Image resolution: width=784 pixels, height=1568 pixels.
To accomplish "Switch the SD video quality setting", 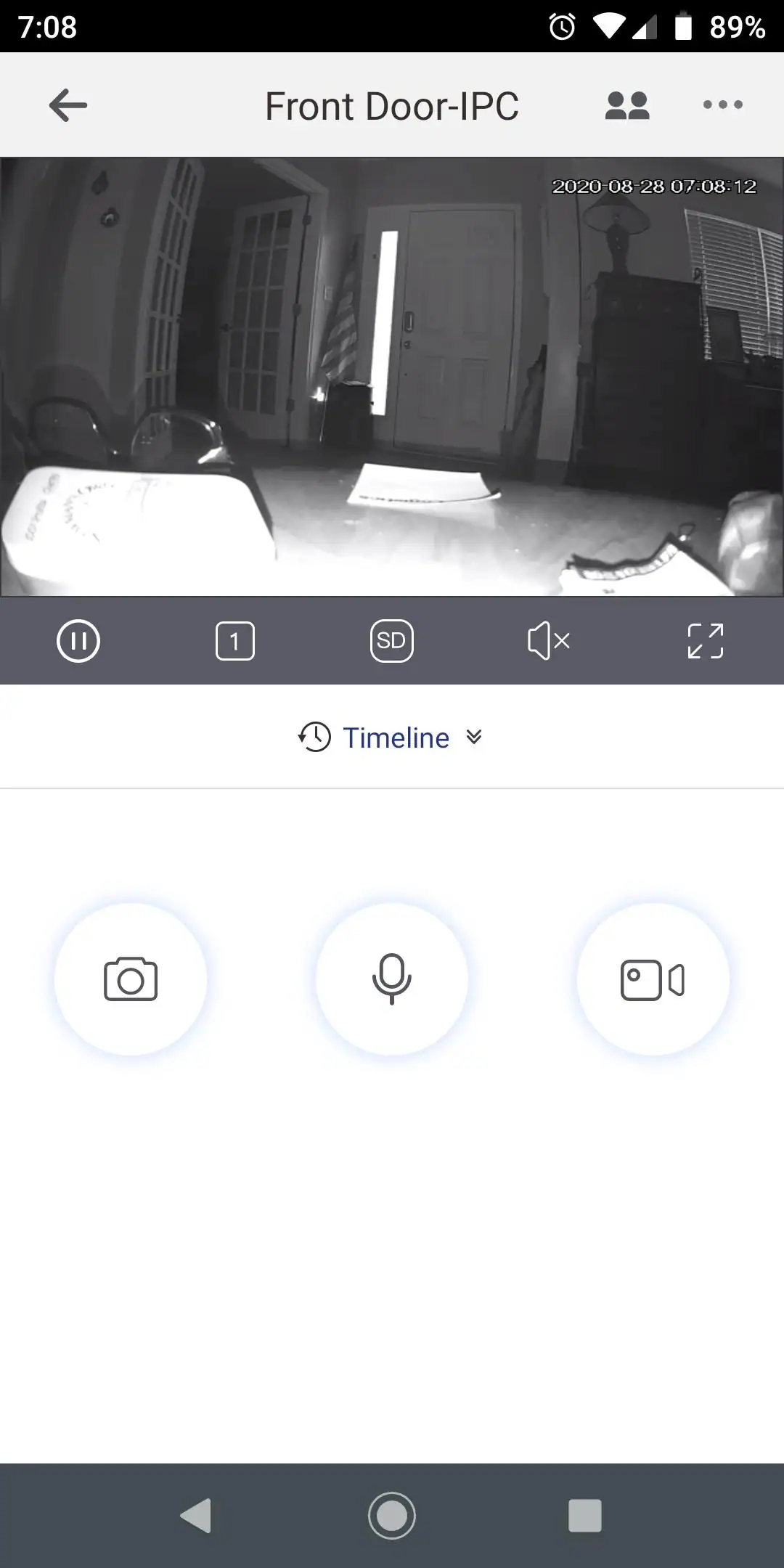I will (x=392, y=641).
